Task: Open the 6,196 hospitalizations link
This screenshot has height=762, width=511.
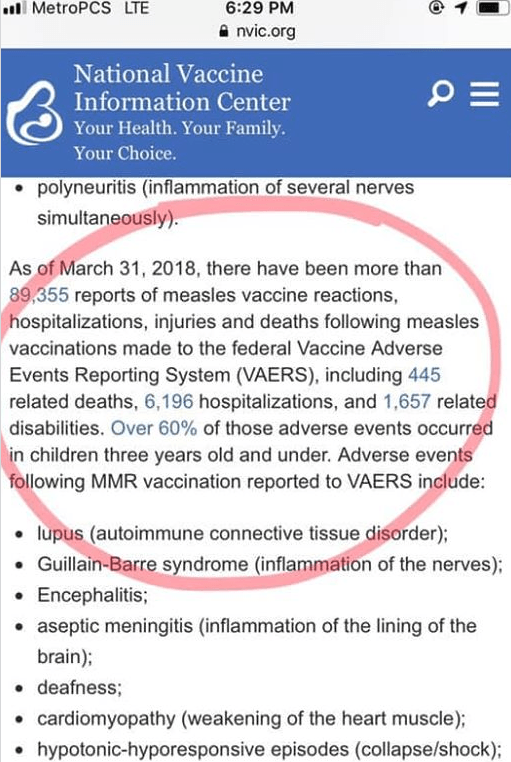Action: pyautogui.click(x=169, y=401)
